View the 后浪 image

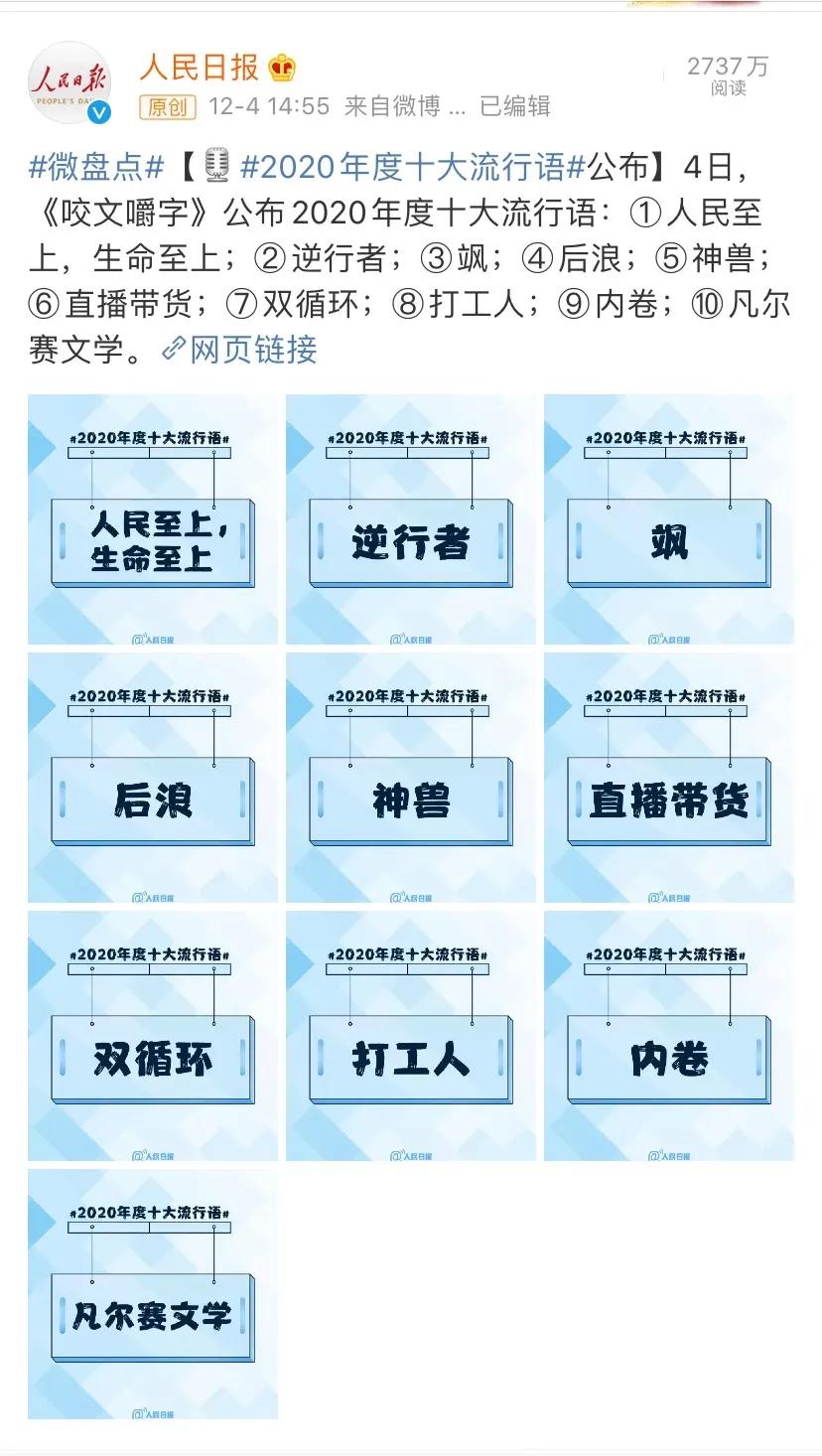153,778
